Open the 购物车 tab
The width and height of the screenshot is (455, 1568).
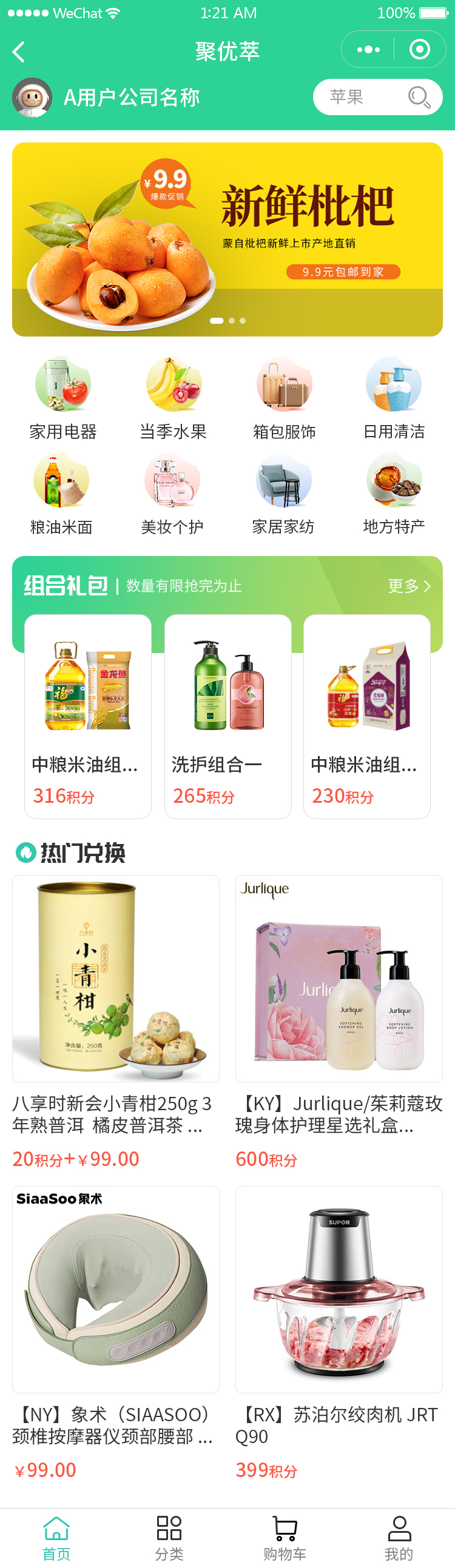coord(285,1538)
